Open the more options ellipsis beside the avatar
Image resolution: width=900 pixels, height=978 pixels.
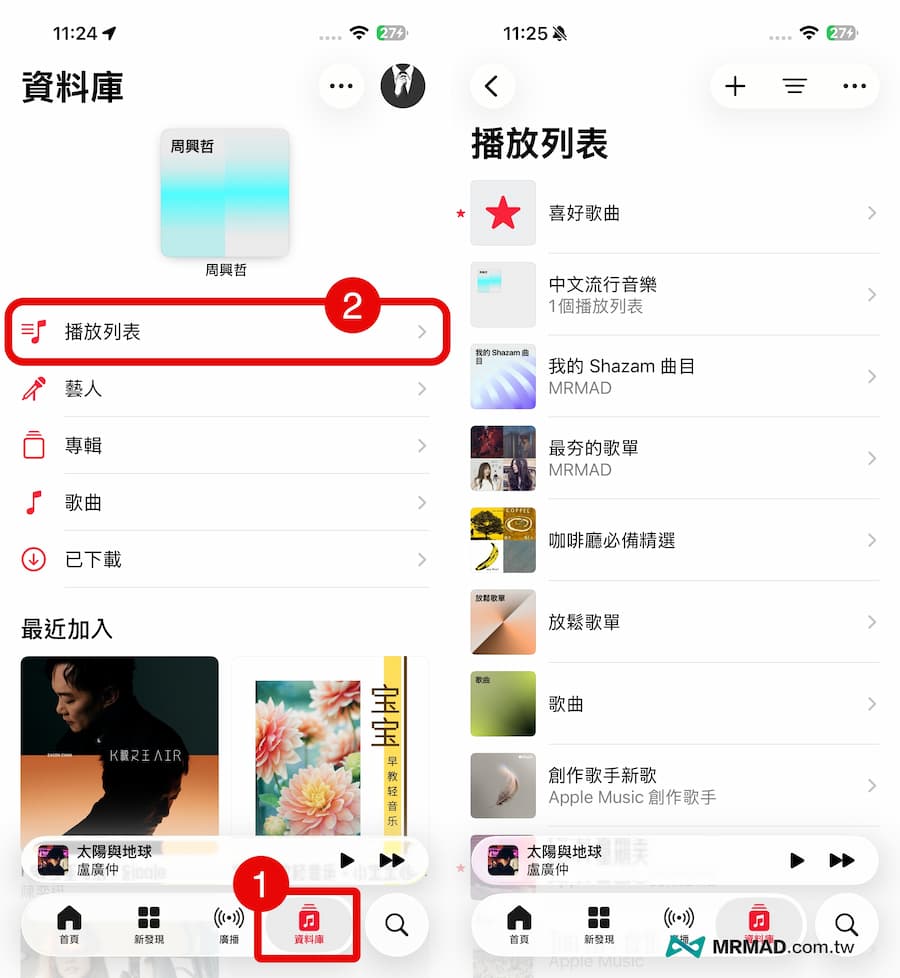click(x=340, y=86)
